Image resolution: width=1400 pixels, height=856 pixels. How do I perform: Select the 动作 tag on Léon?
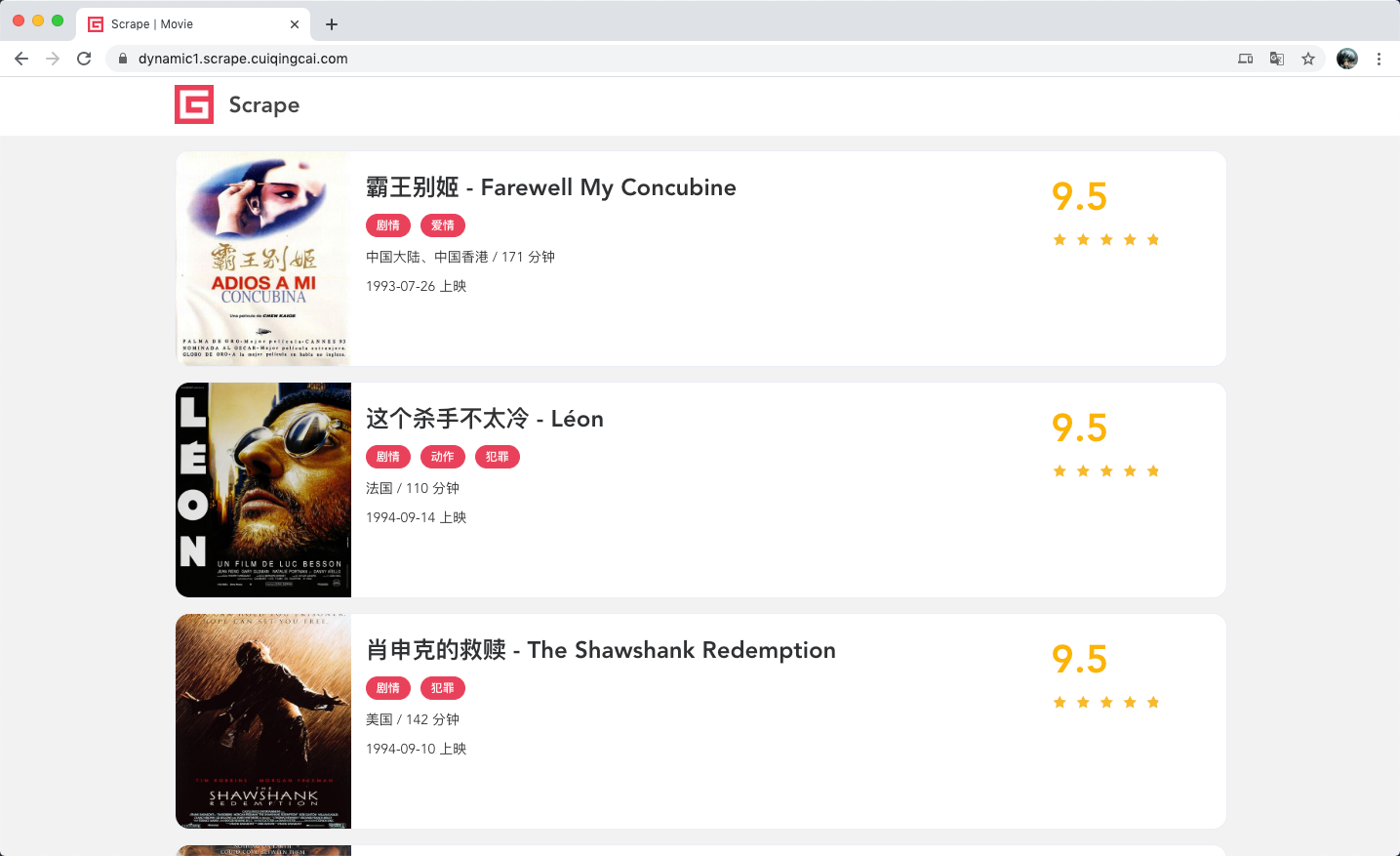[x=443, y=457]
